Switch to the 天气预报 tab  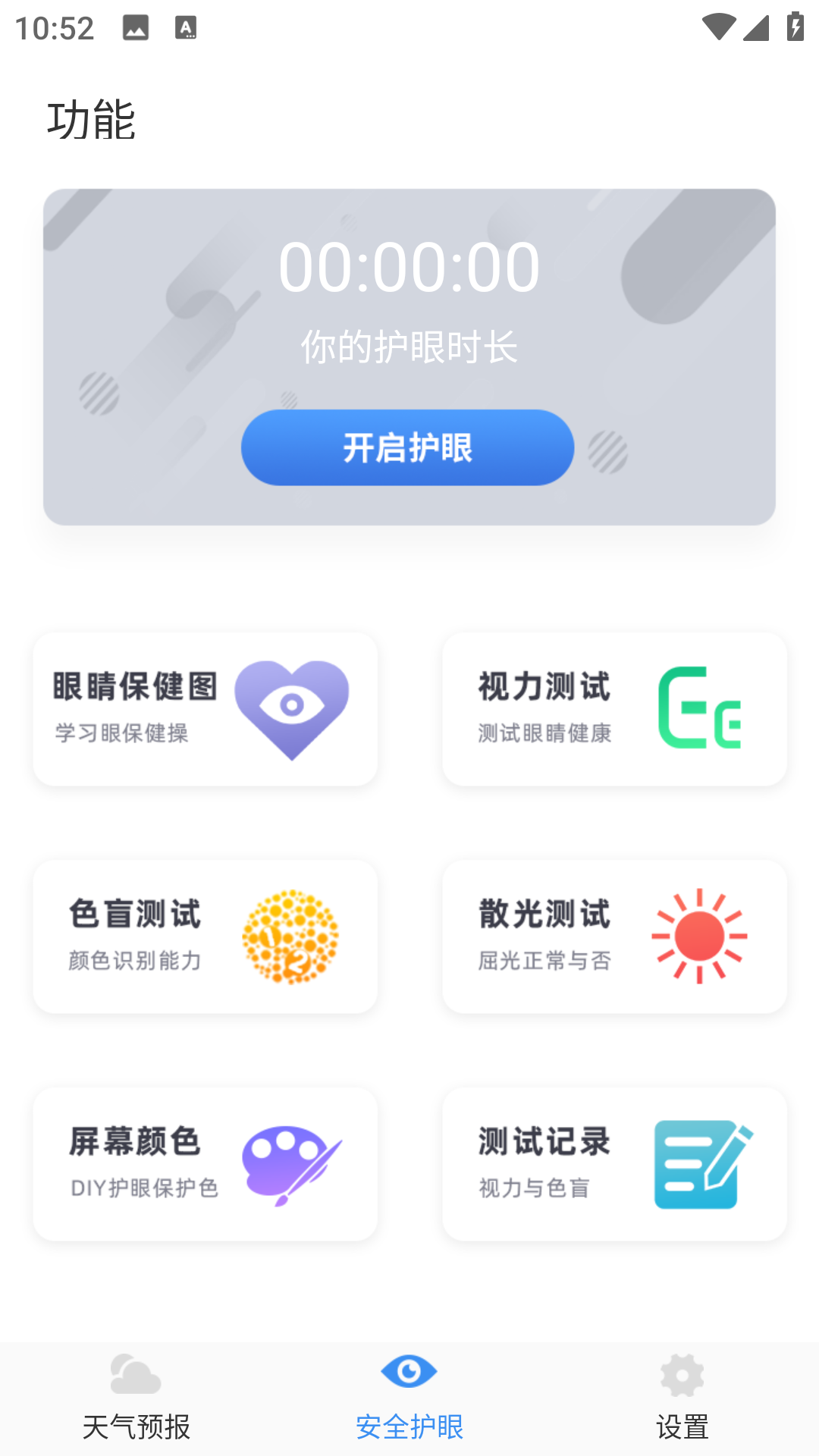click(136, 1426)
